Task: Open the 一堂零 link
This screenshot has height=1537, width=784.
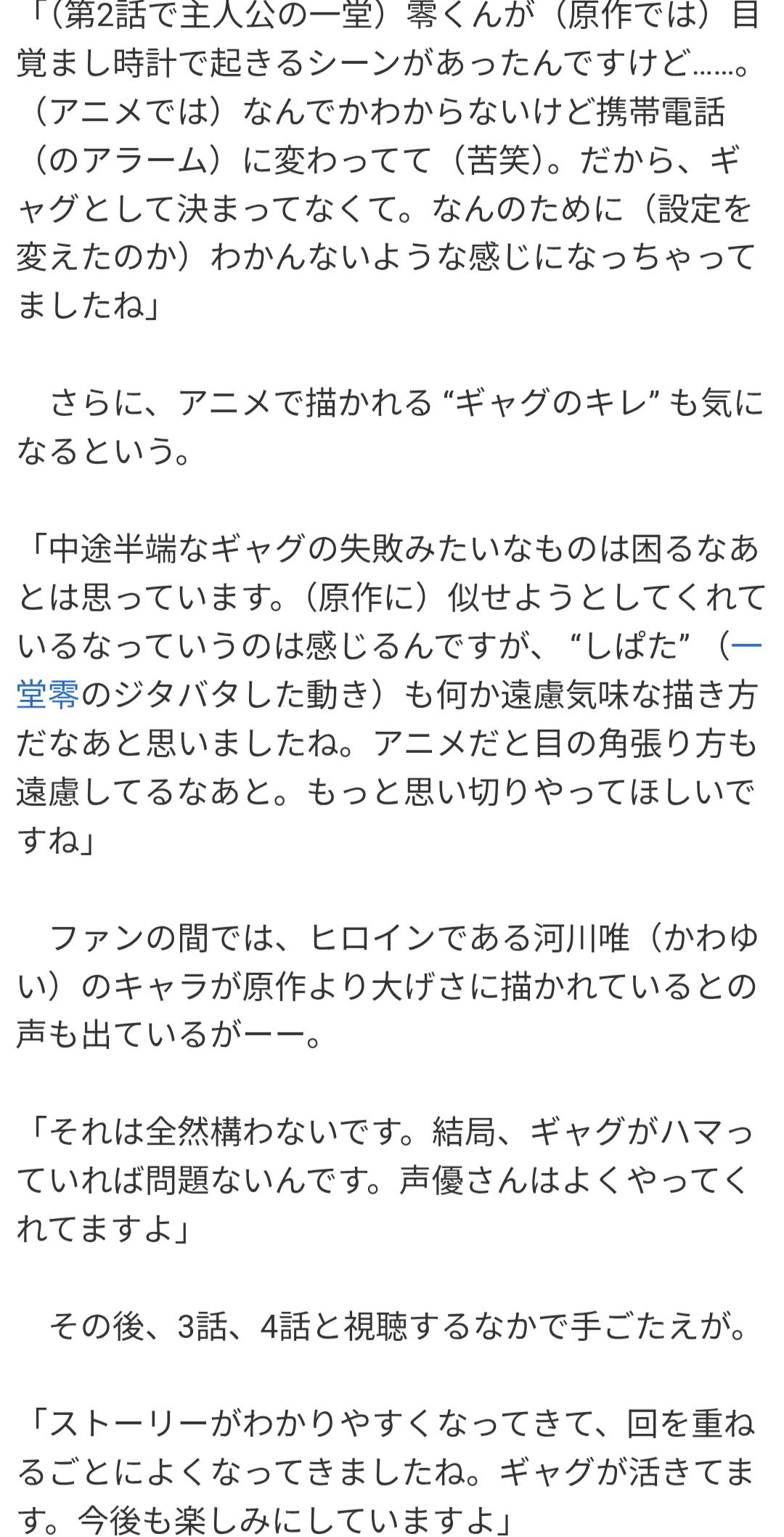Action: (x=48, y=695)
